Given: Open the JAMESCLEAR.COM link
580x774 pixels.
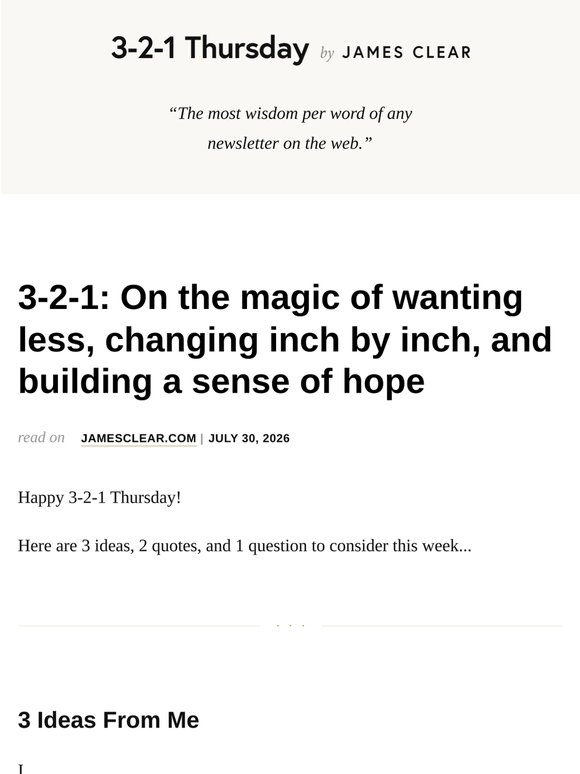Looking at the screenshot, I should pos(139,438).
